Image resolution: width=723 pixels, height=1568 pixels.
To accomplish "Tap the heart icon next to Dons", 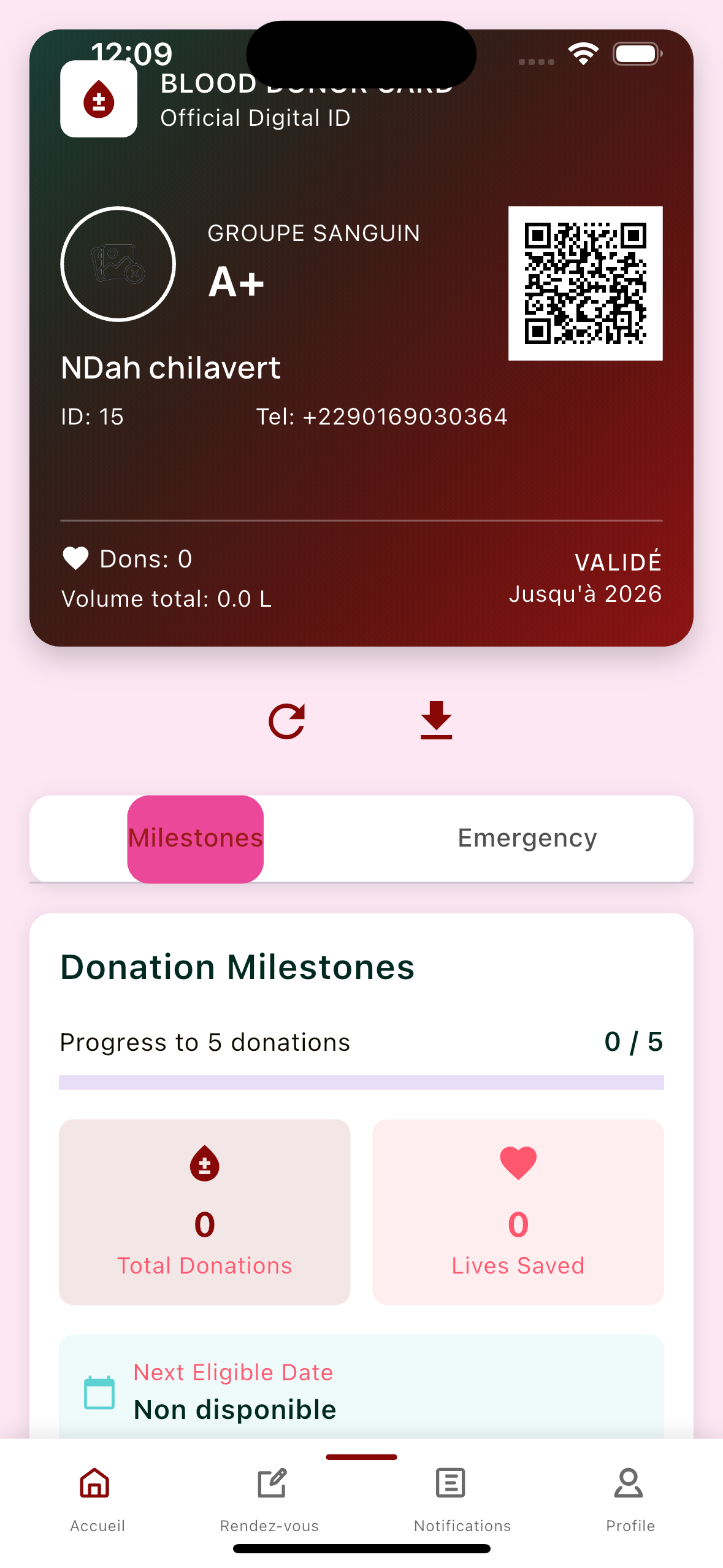I will (75, 558).
